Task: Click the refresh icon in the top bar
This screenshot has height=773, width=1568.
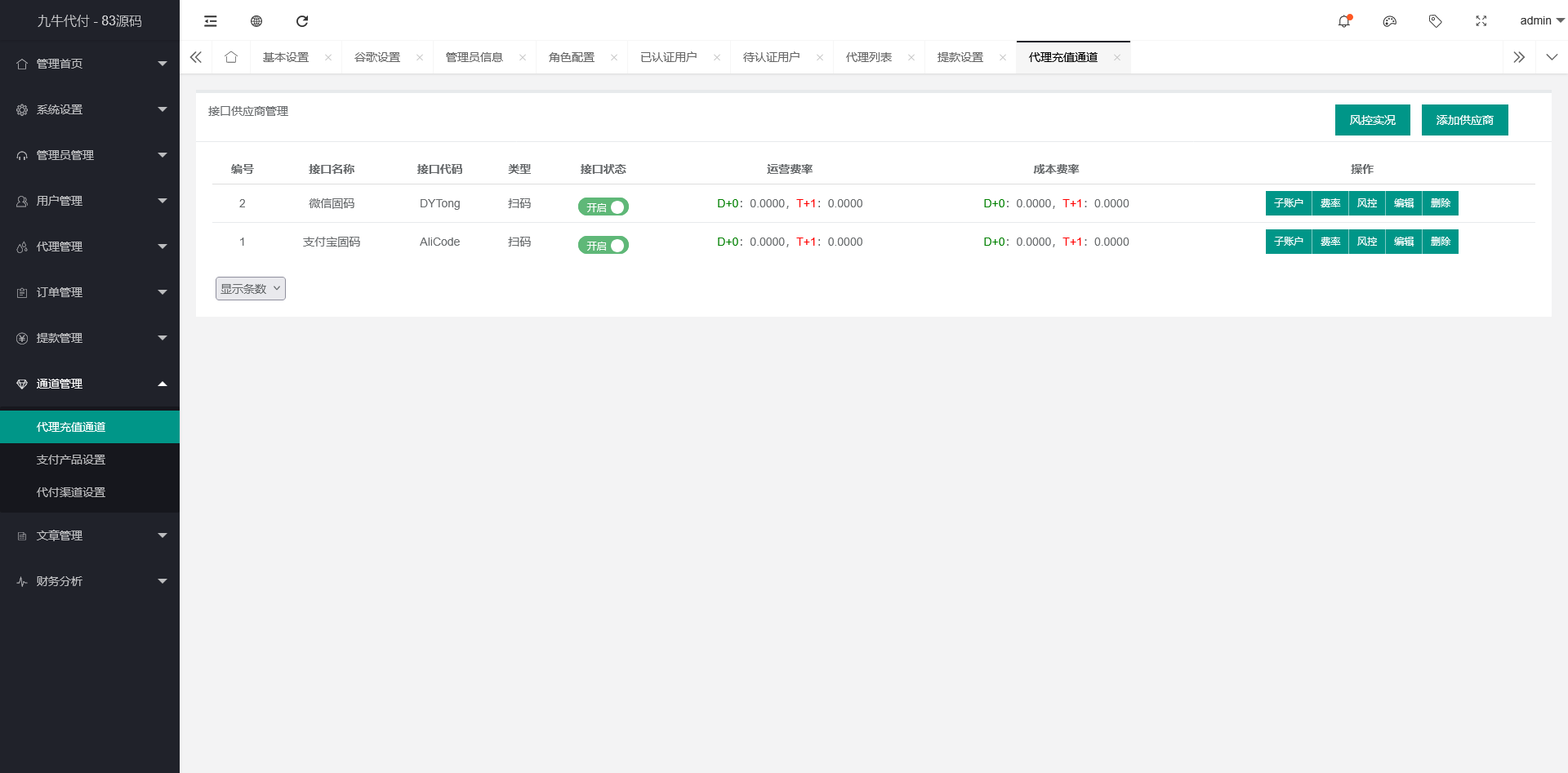Action: [302, 21]
